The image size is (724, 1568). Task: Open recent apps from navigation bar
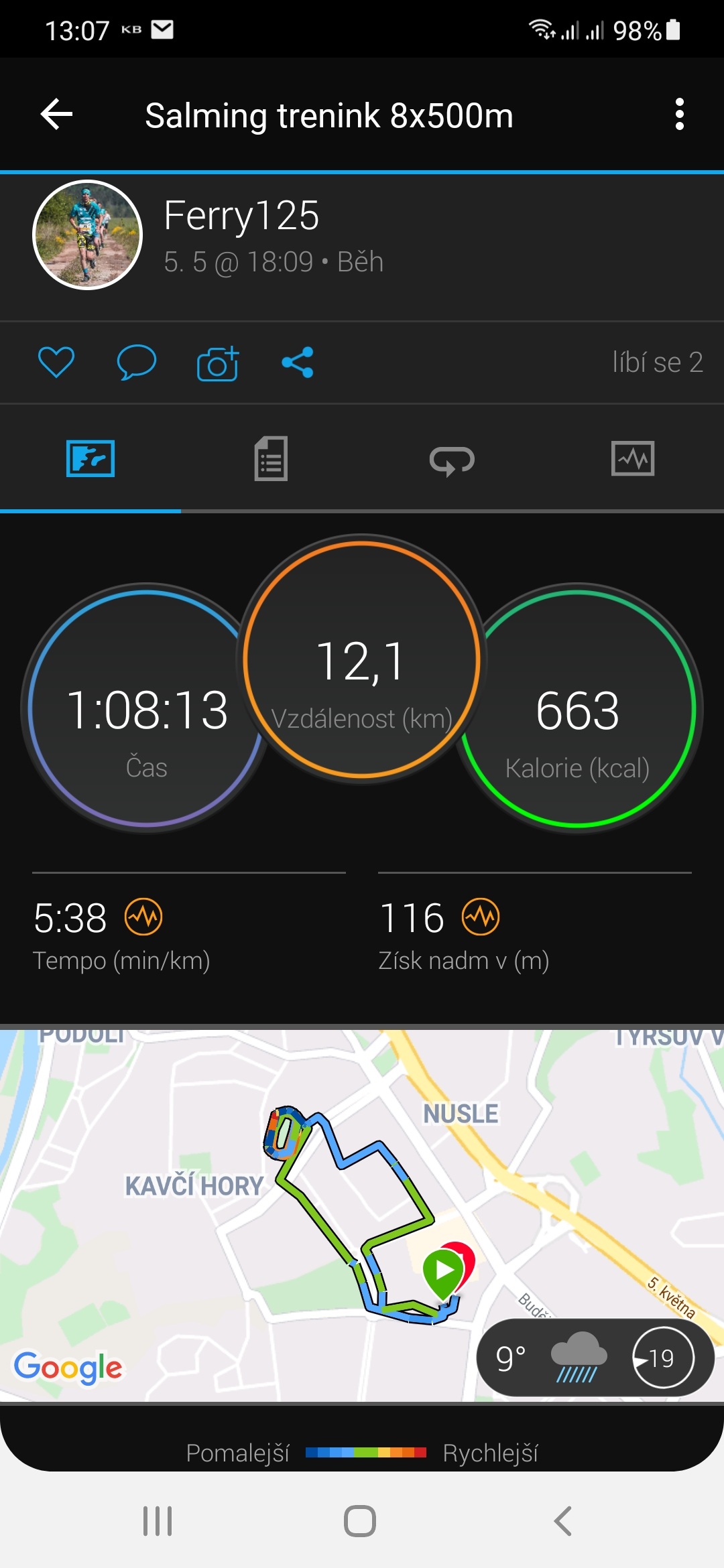[158, 1520]
